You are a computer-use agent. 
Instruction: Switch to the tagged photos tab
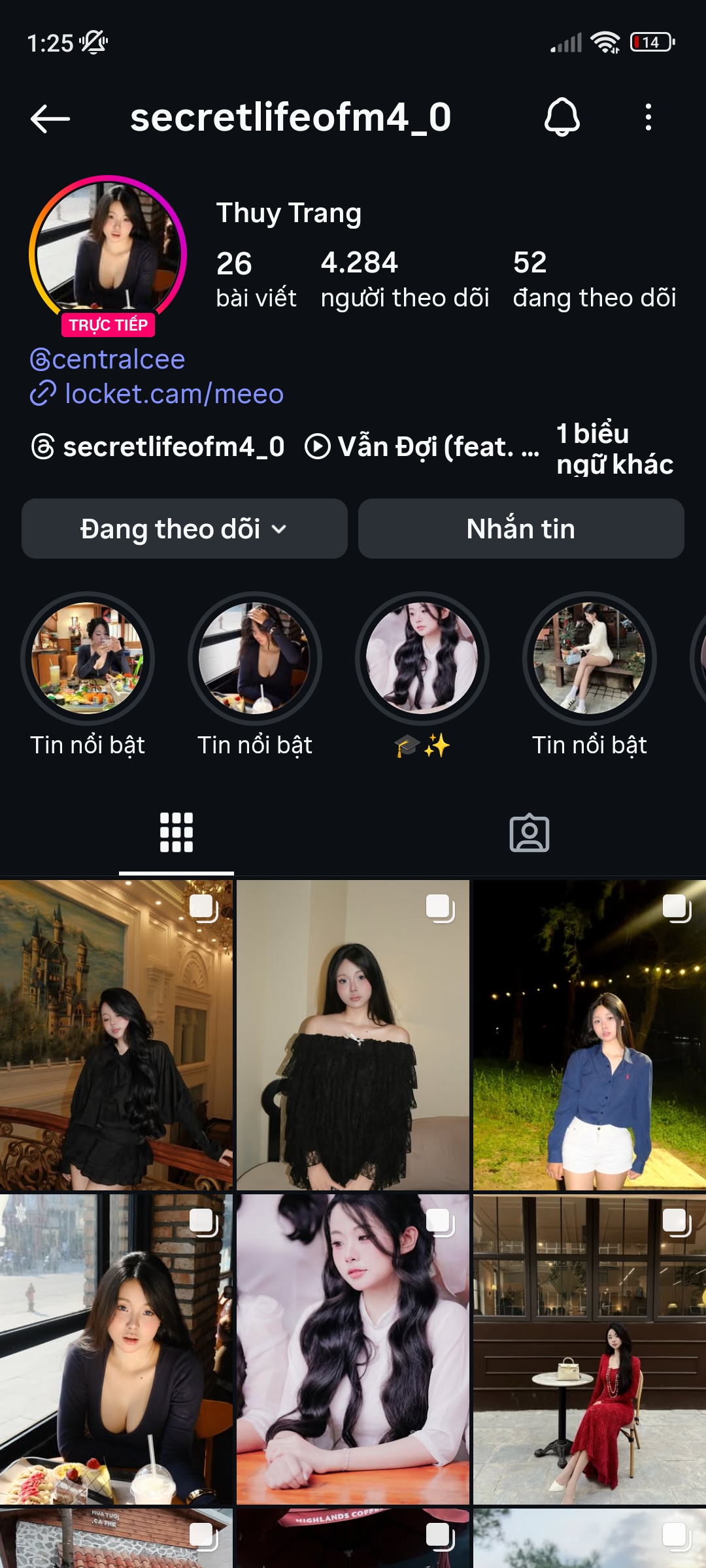529,832
